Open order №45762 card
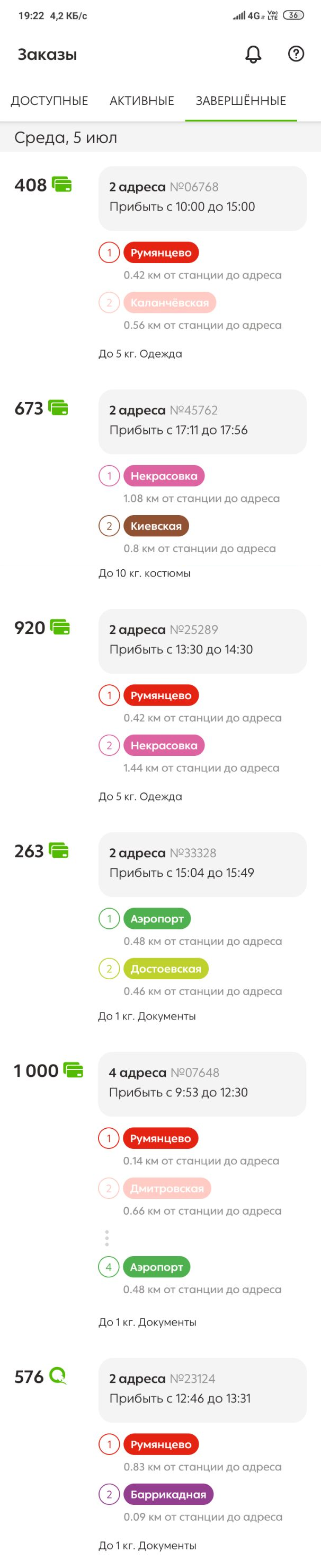Screen dimensions: 321x1568 click(202, 421)
